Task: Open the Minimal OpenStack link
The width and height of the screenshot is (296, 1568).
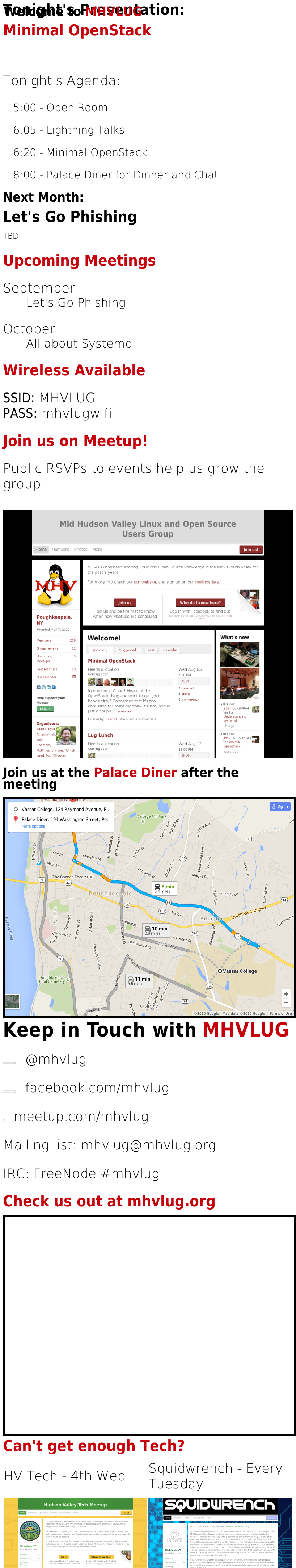Action: tap(77, 30)
